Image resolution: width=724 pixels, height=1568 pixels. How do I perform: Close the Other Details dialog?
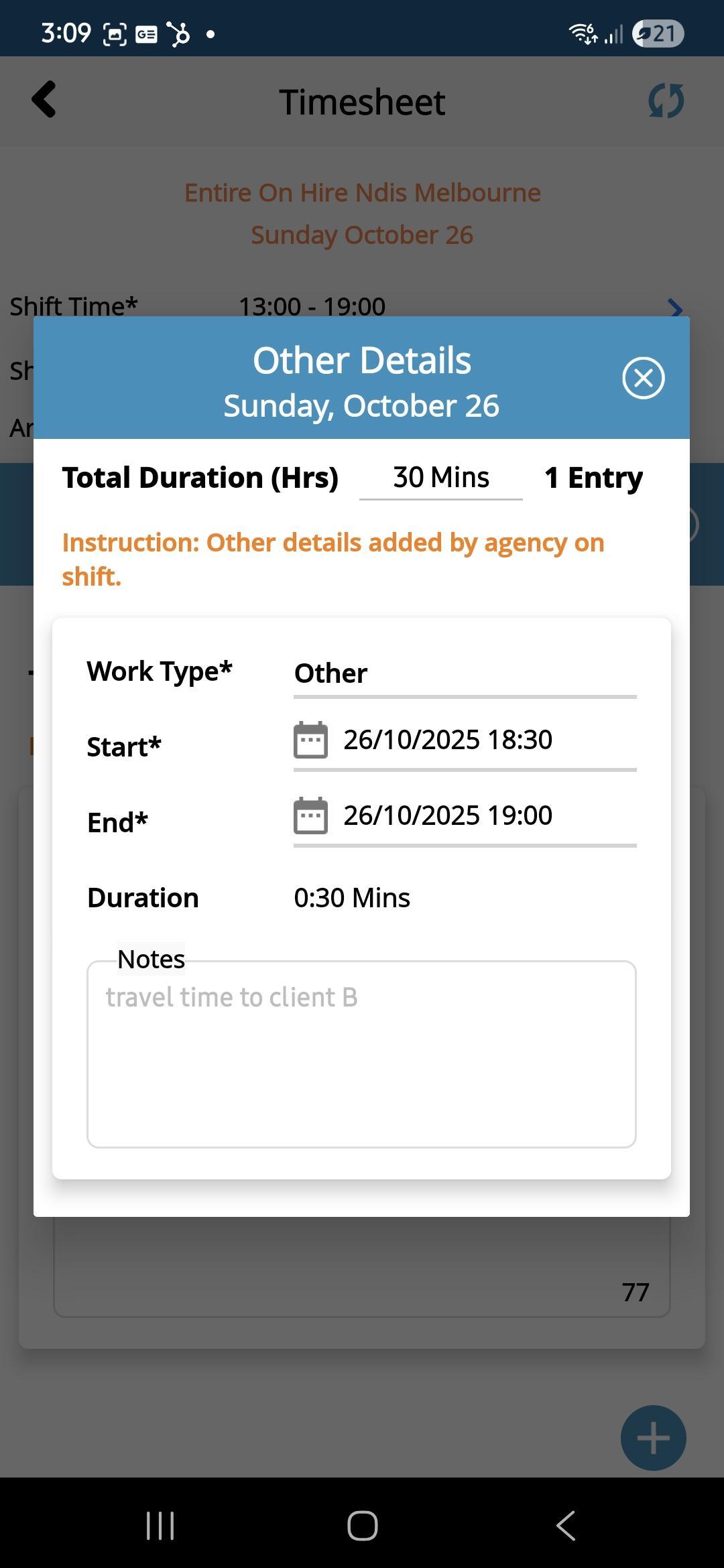(643, 378)
